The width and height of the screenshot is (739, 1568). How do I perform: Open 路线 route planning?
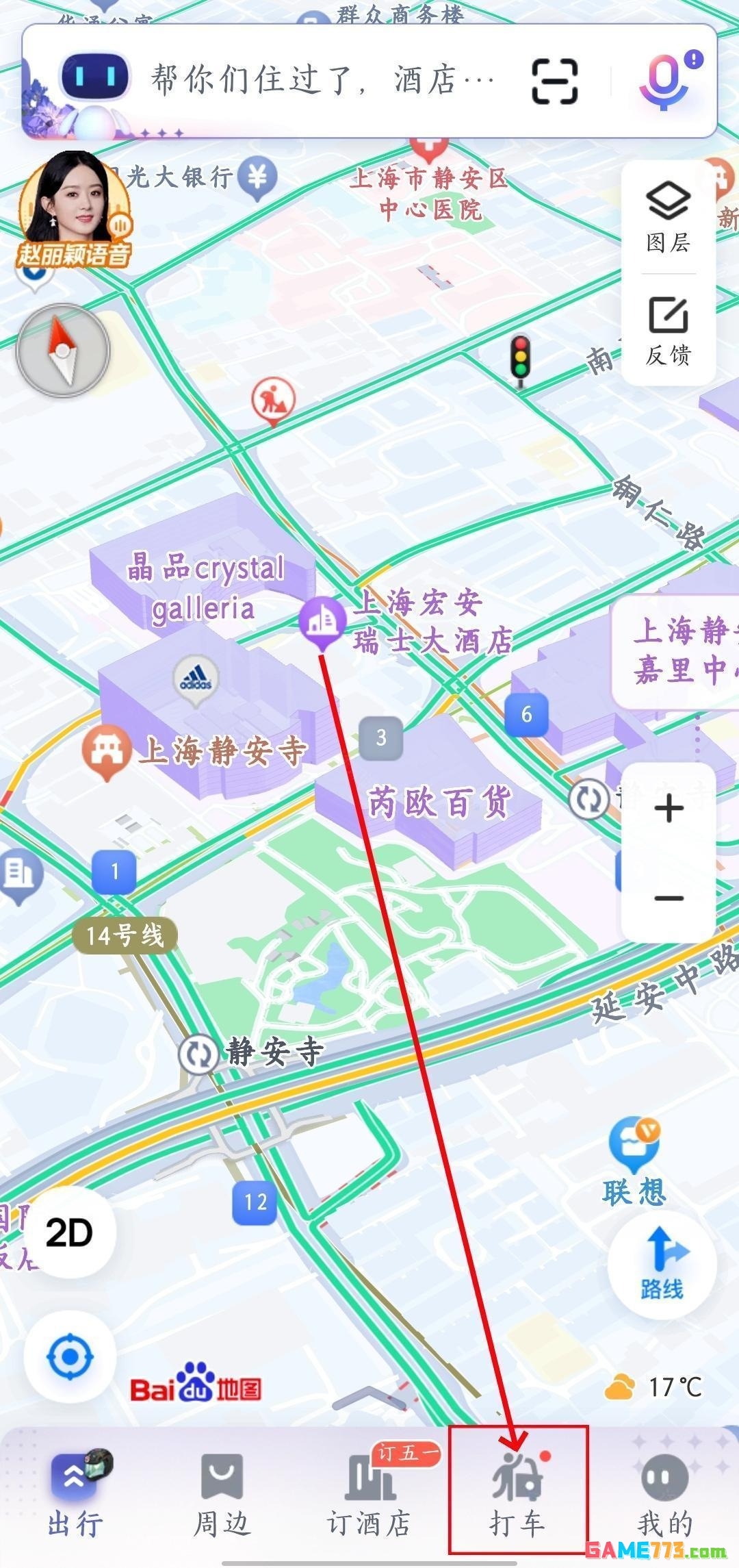[x=662, y=1264]
